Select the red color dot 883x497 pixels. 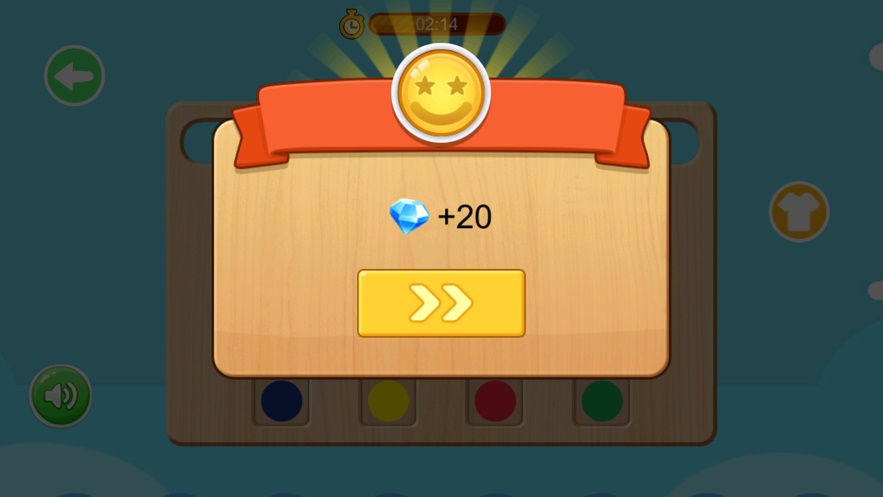(x=495, y=400)
